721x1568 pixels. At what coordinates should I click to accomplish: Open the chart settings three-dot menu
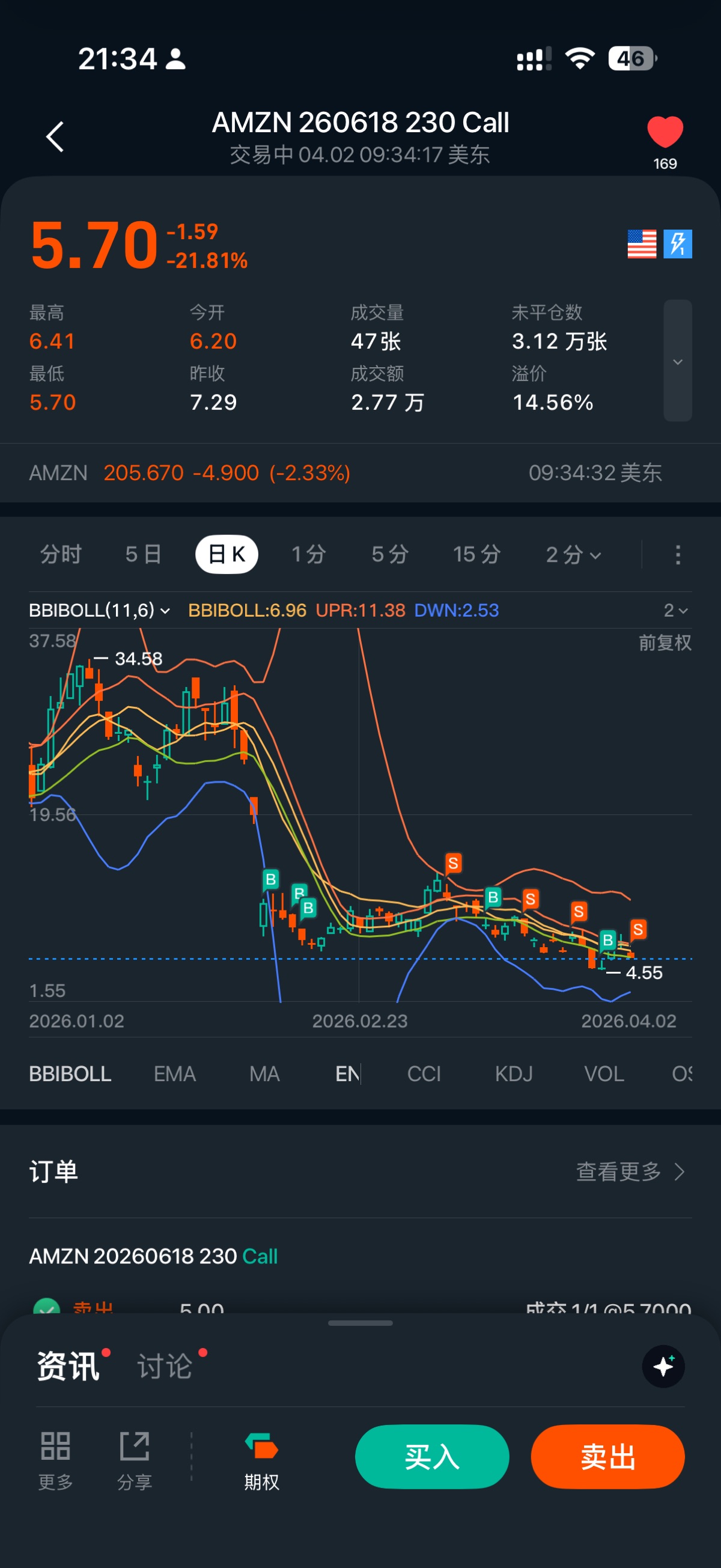coord(678,555)
